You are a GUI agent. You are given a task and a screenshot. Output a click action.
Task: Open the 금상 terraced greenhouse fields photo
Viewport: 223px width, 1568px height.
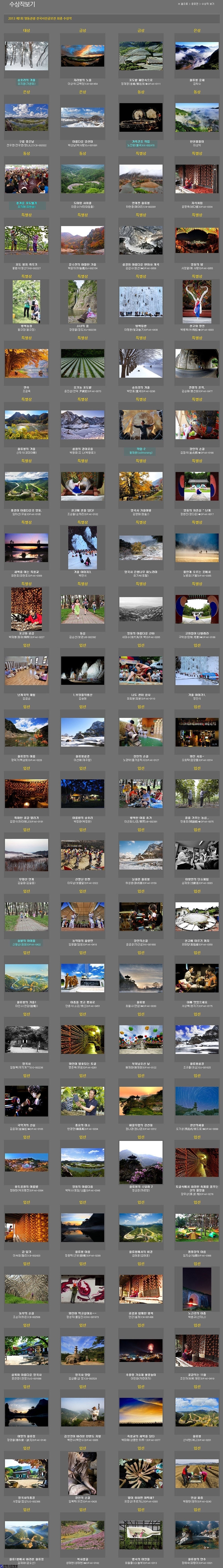click(141, 55)
